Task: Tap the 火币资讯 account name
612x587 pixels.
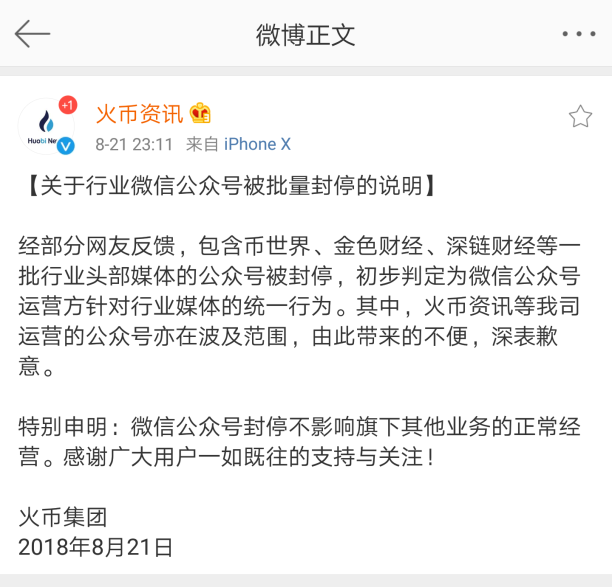Action: (138, 113)
